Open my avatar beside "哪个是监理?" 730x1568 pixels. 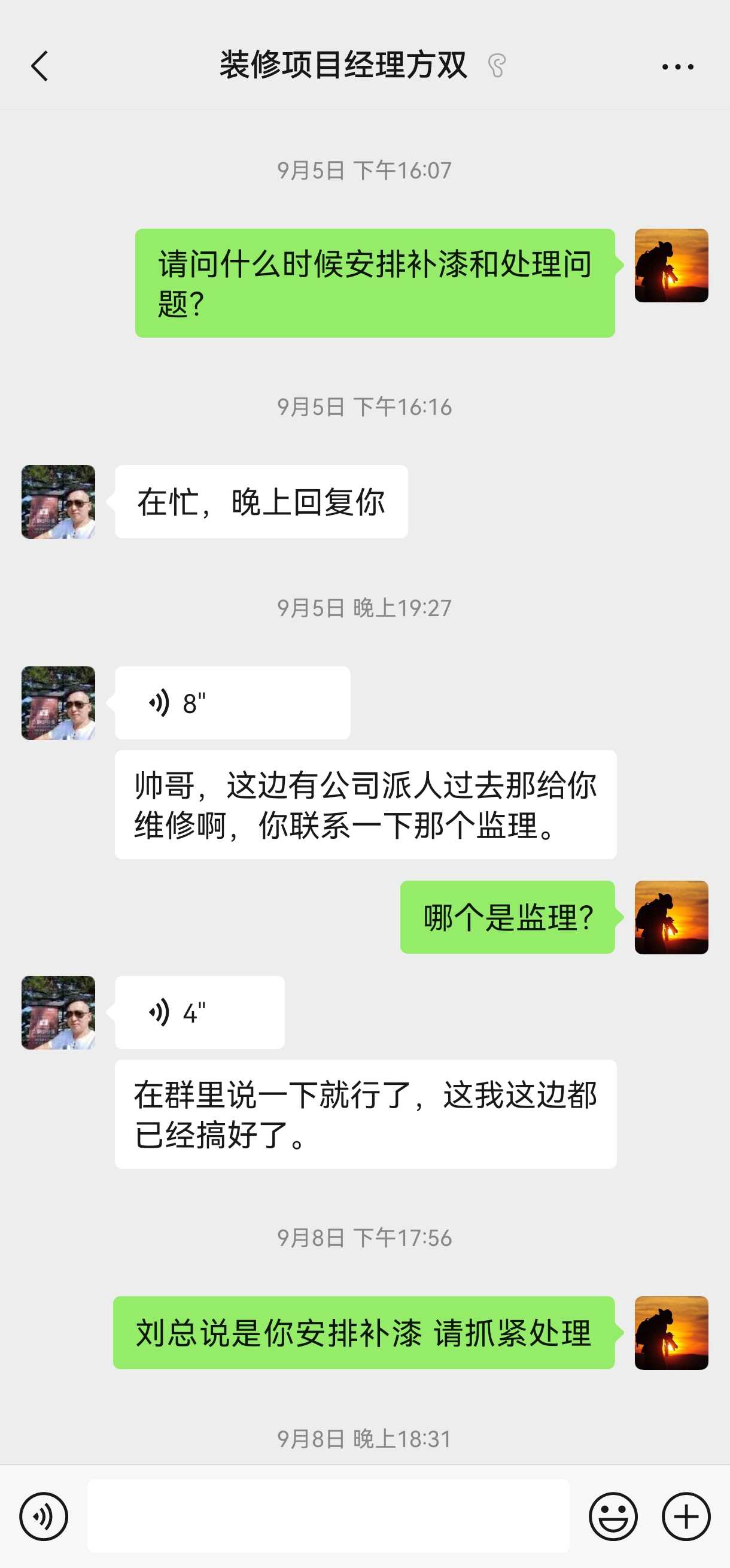pyautogui.click(x=671, y=917)
